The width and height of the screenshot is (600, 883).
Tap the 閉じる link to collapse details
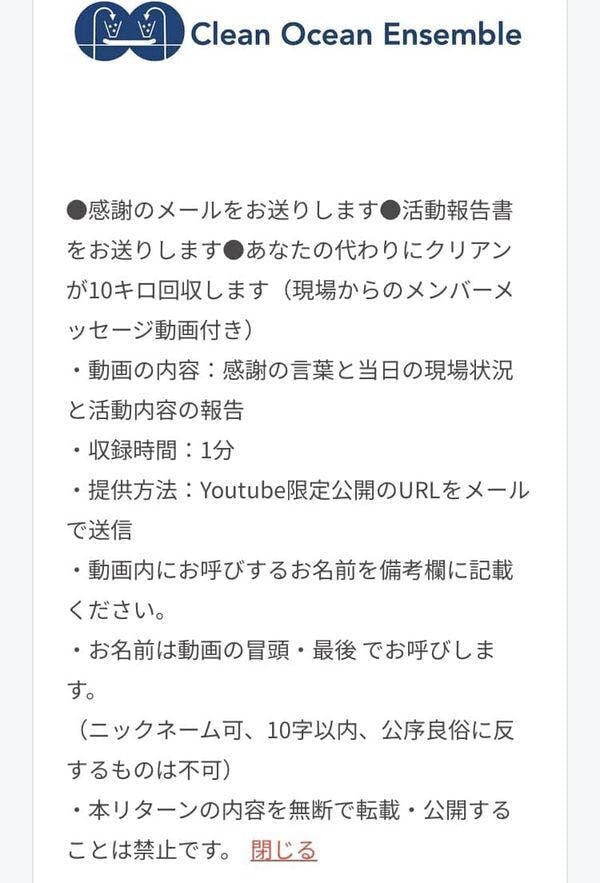283,850
